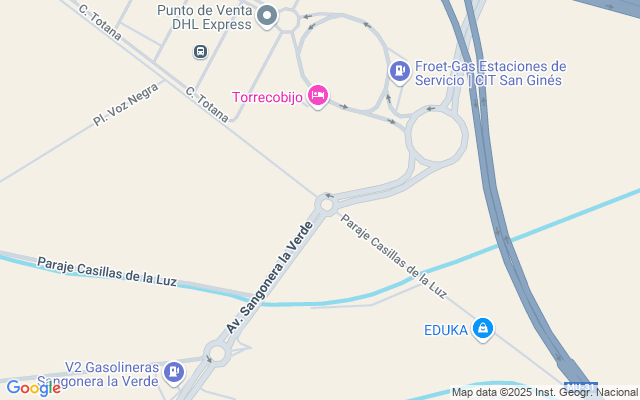
Task: Tap the bus stop icon near C. Totana
Action: (200, 51)
